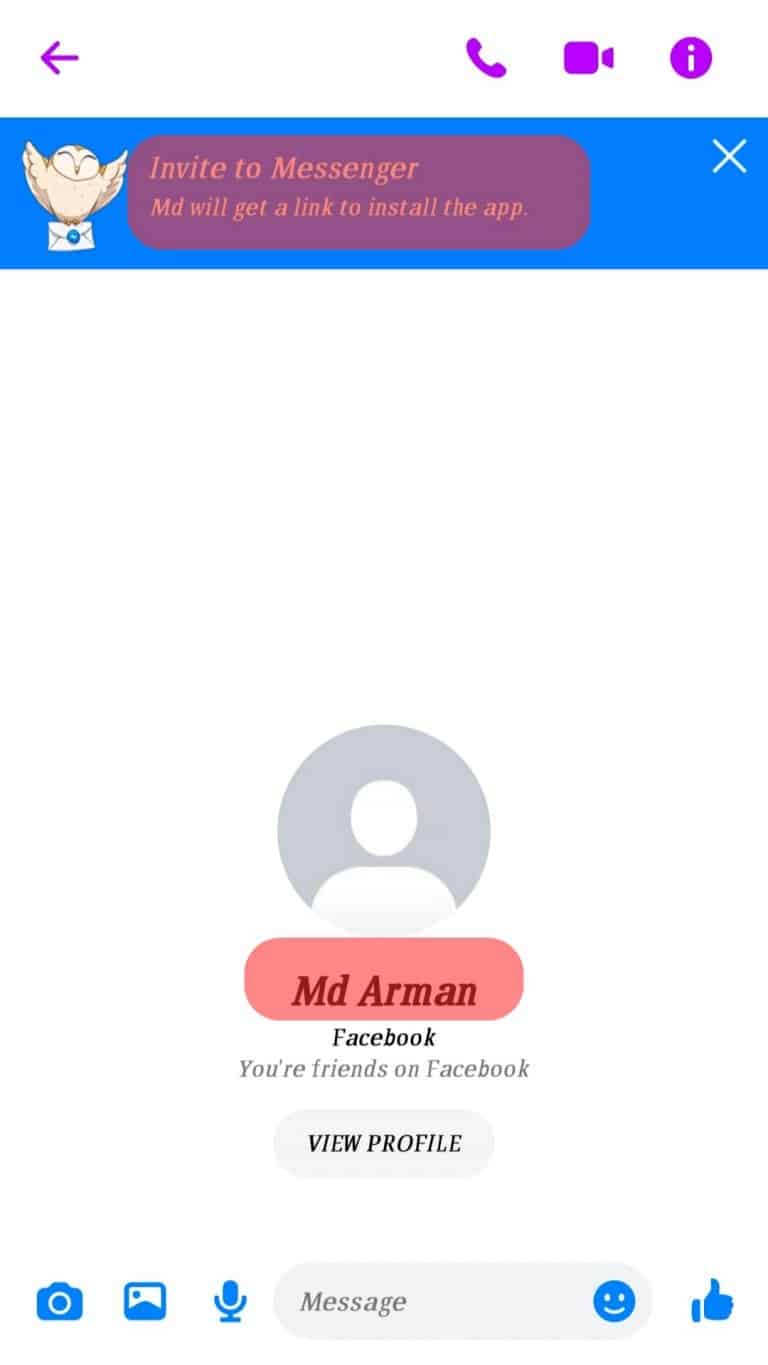This screenshot has height=1365, width=768.
Task: Open Md Arman's profile picture
Action: [x=383, y=830]
